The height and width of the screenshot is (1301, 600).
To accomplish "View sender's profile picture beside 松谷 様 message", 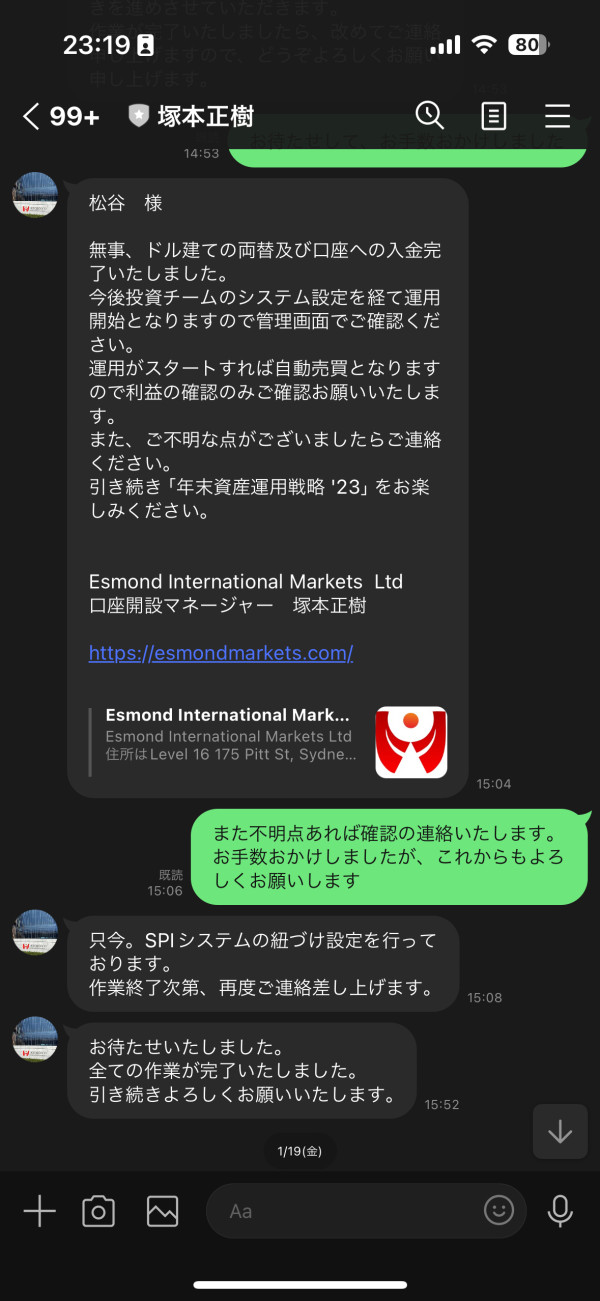I will tap(35, 194).
